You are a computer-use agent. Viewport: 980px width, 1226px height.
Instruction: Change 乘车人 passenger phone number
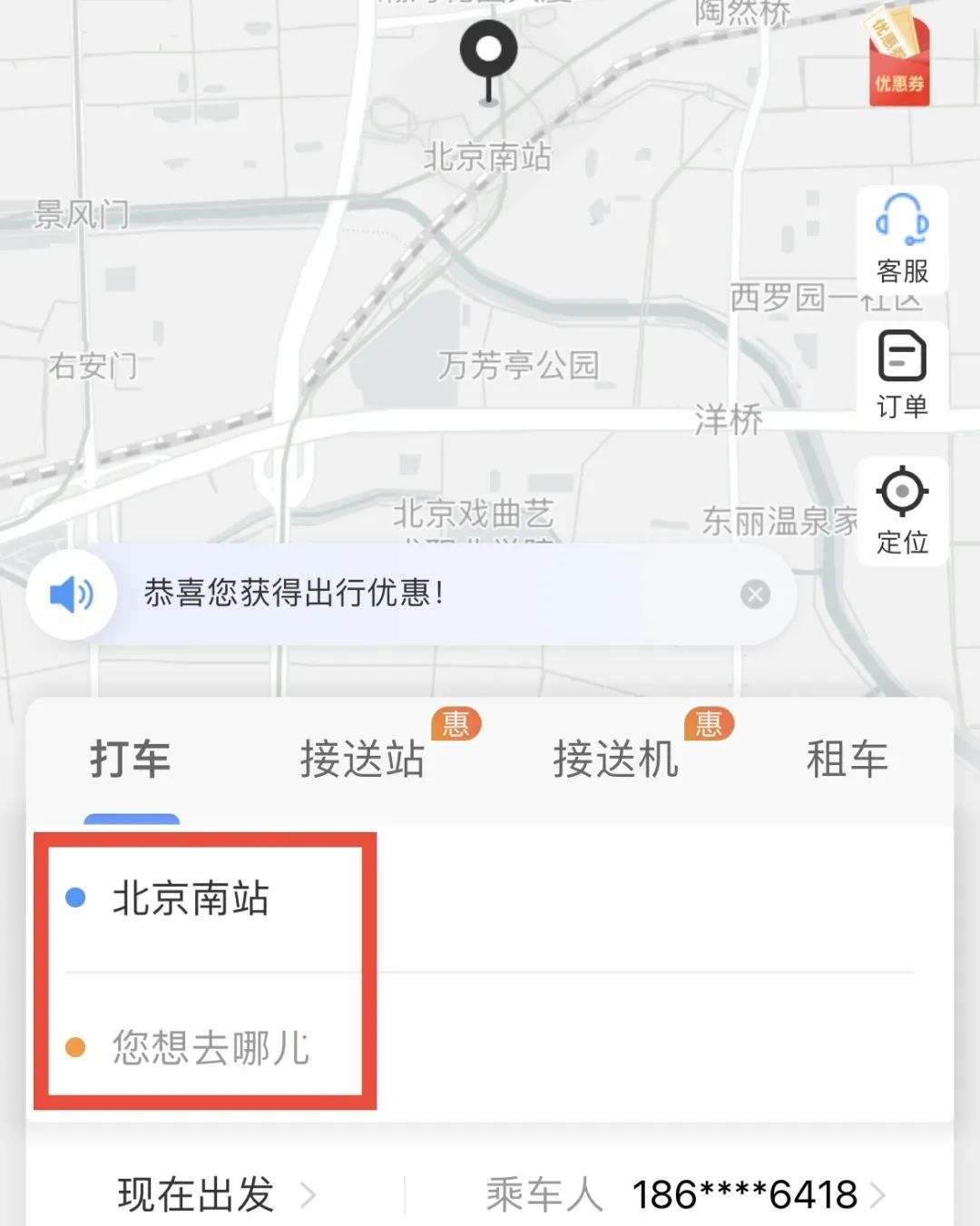pos(742,1194)
